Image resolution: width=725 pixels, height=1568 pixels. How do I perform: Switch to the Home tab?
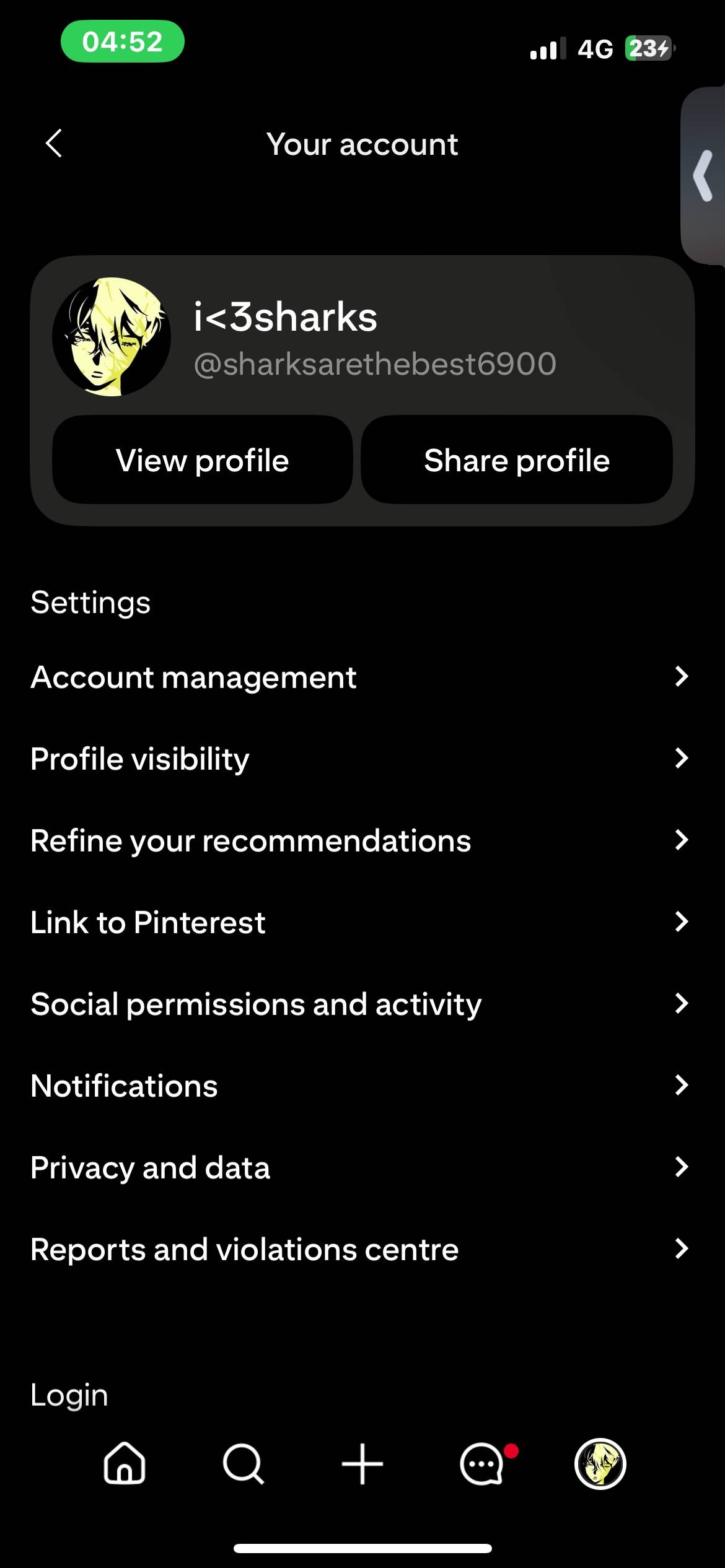125,1464
